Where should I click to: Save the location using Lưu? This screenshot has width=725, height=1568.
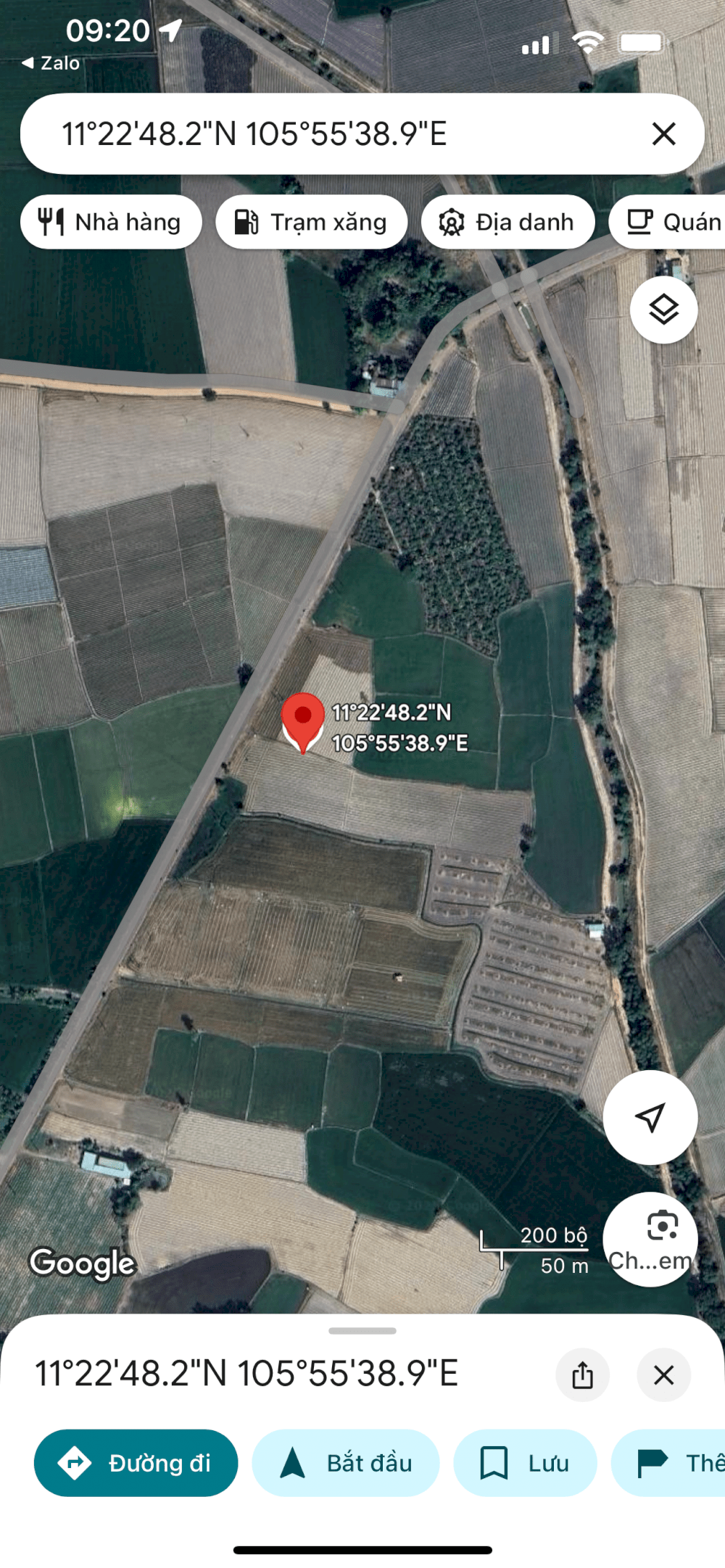(525, 1463)
